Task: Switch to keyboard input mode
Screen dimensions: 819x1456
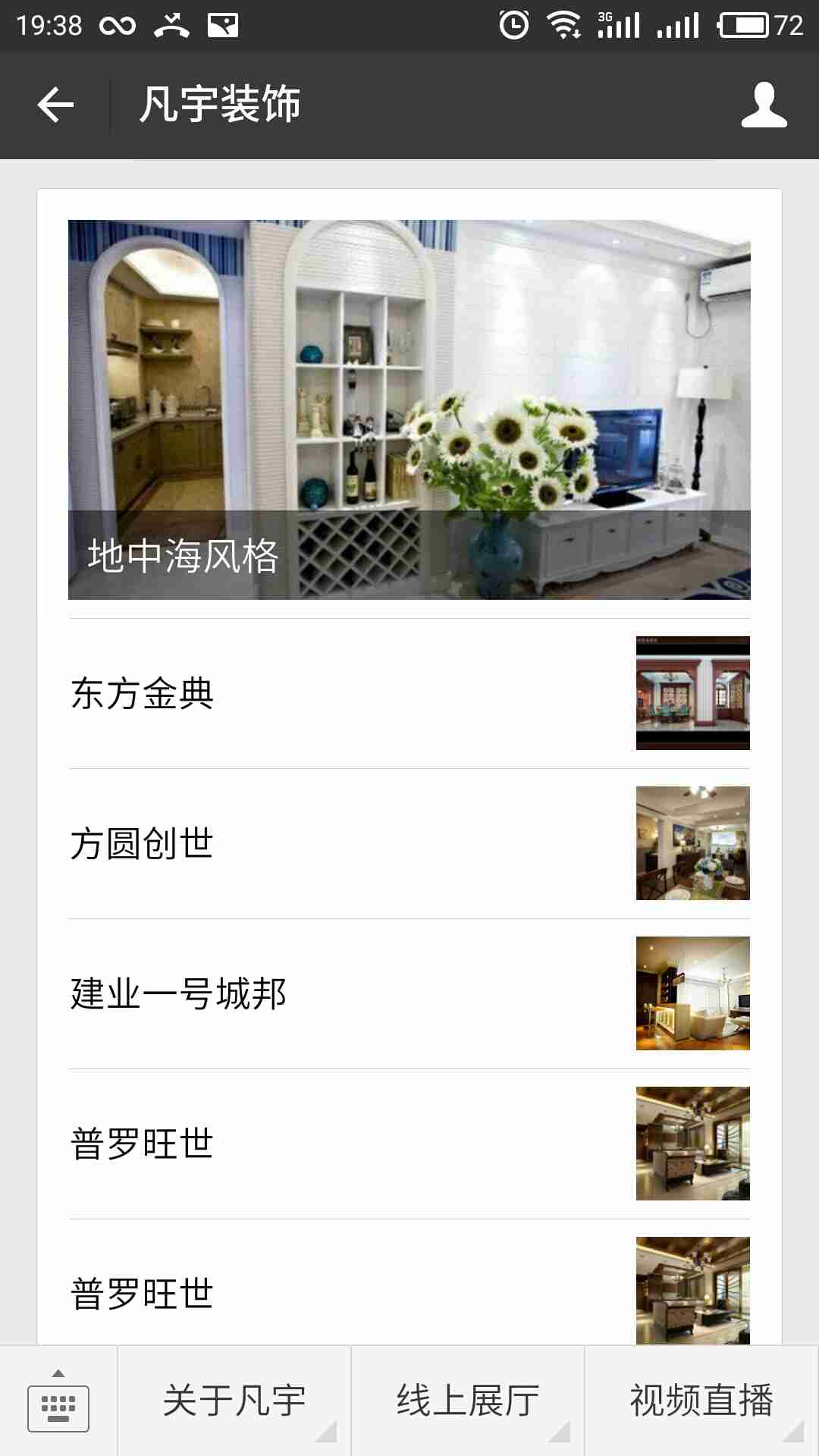Action: point(58,1401)
